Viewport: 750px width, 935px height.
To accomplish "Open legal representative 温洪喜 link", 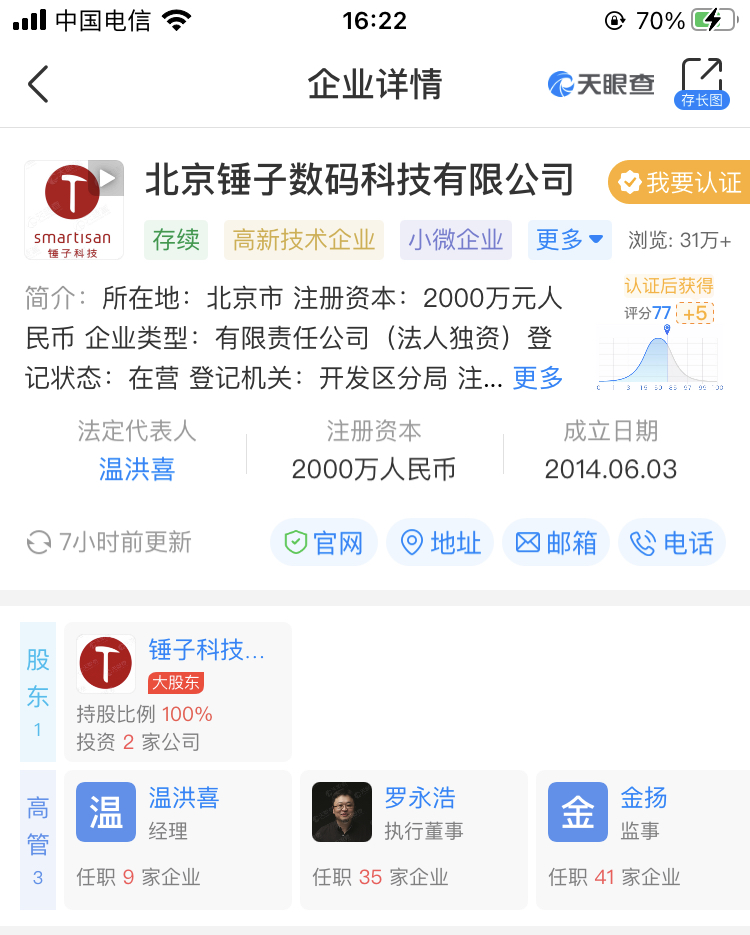I will click(x=137, y=469).
